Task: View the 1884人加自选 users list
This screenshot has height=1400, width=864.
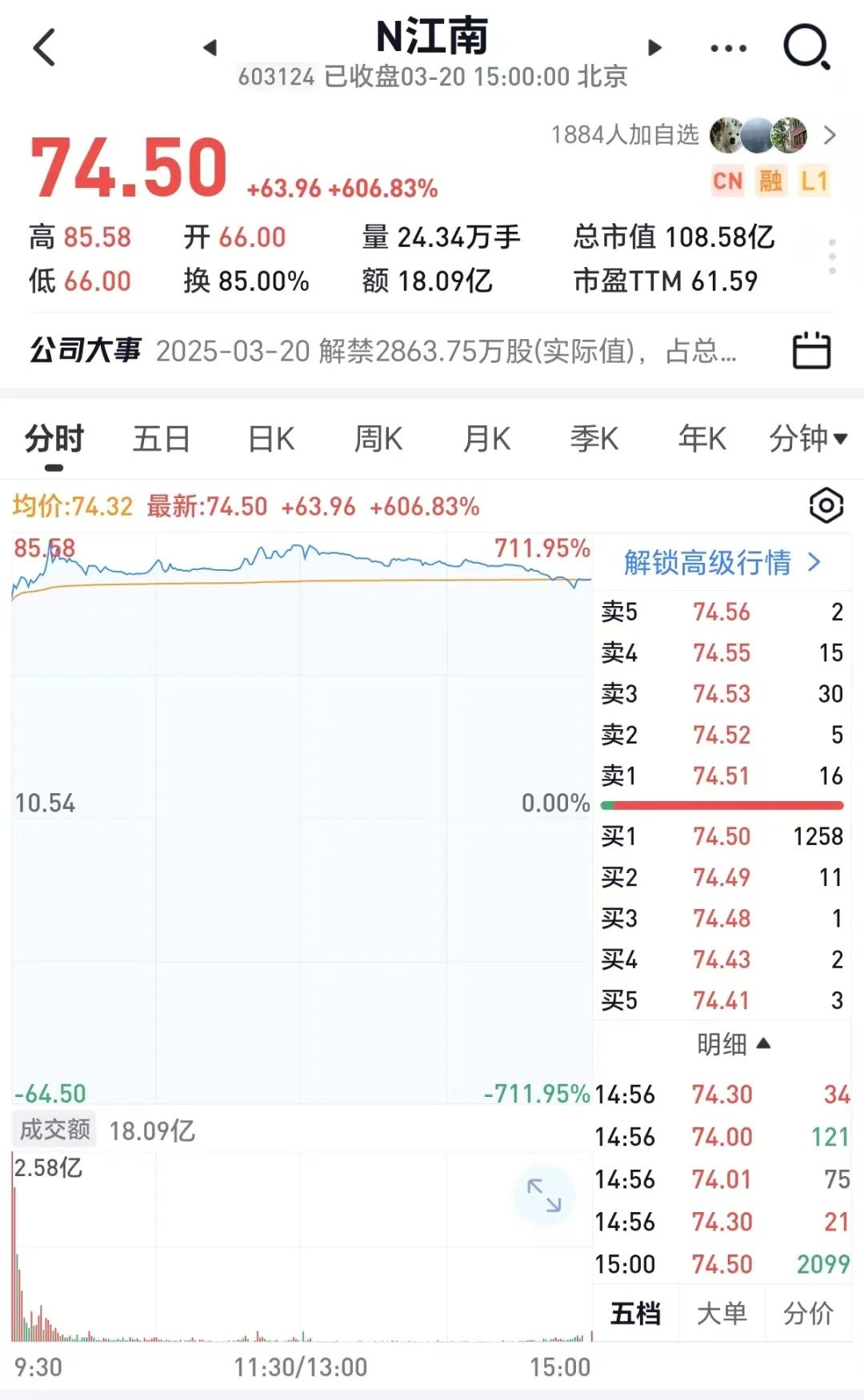Action: [693, 135]
